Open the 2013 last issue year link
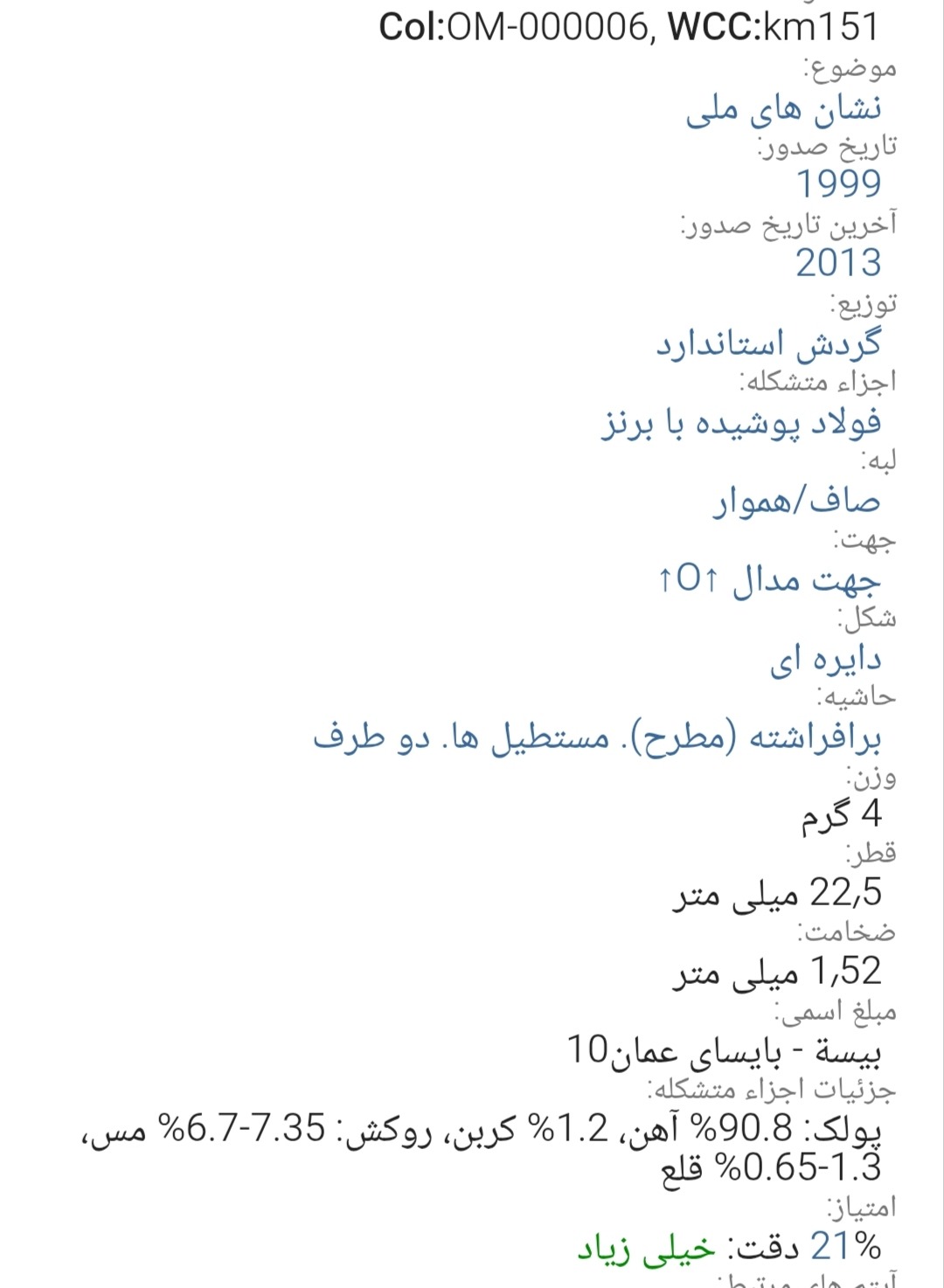Screen dimensions: 944x1288 [838, 263]
